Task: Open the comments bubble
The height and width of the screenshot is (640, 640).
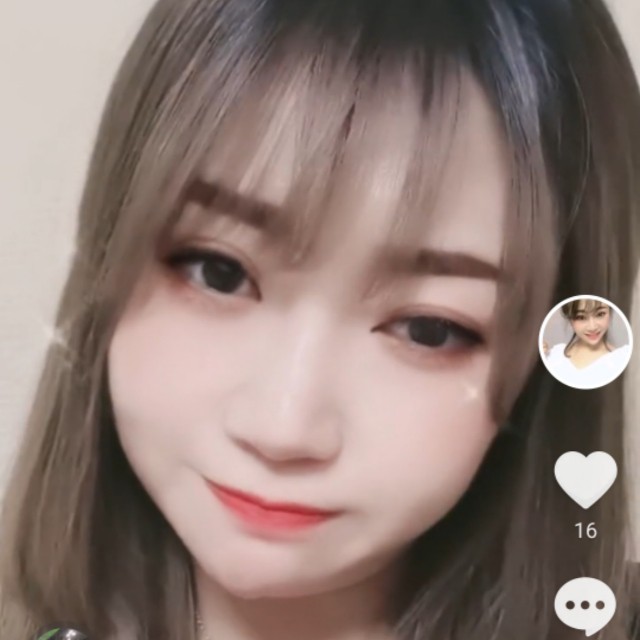Action: pyautogui.click(x=585, y=604)
